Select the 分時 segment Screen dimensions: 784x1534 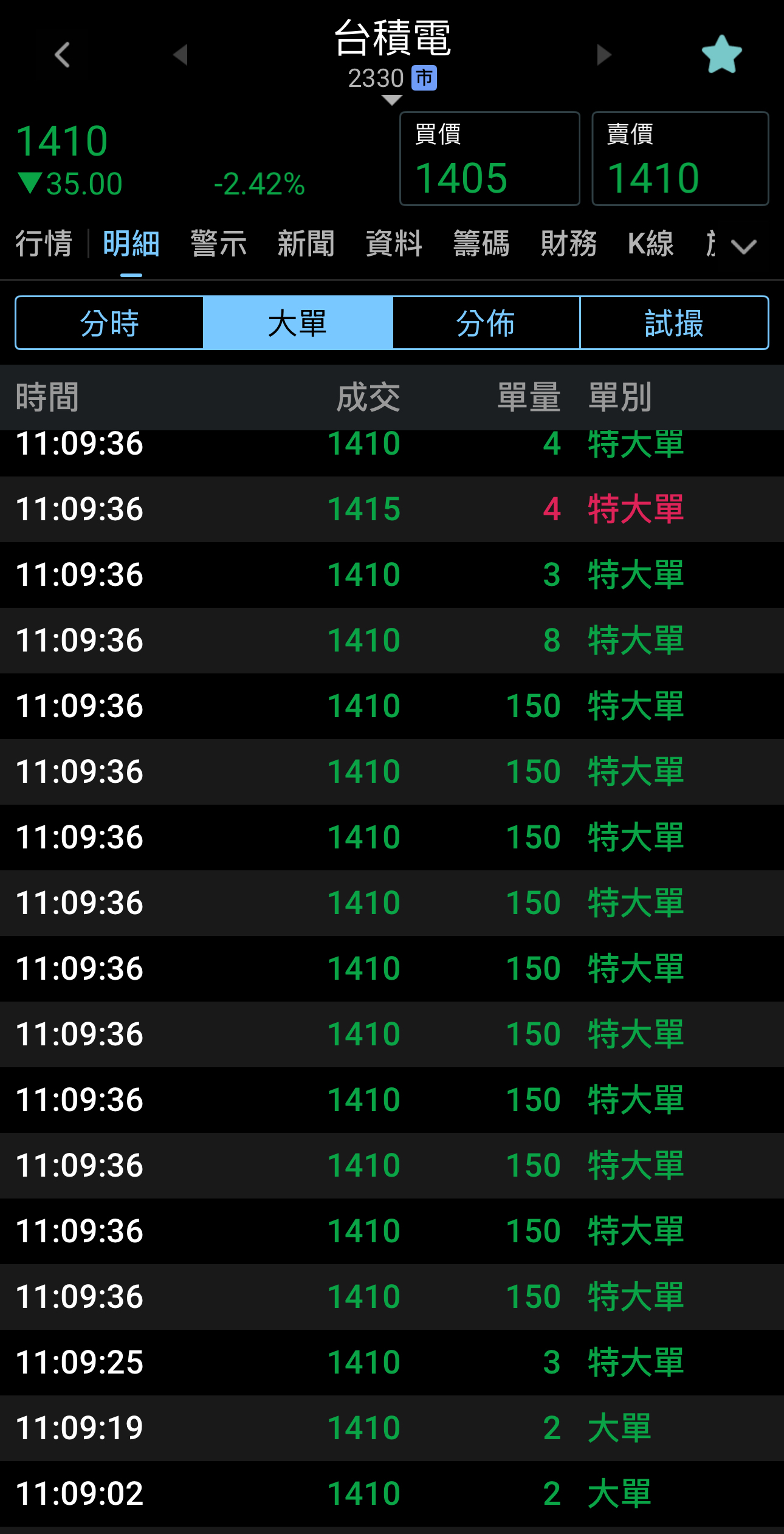coord(109,323)
